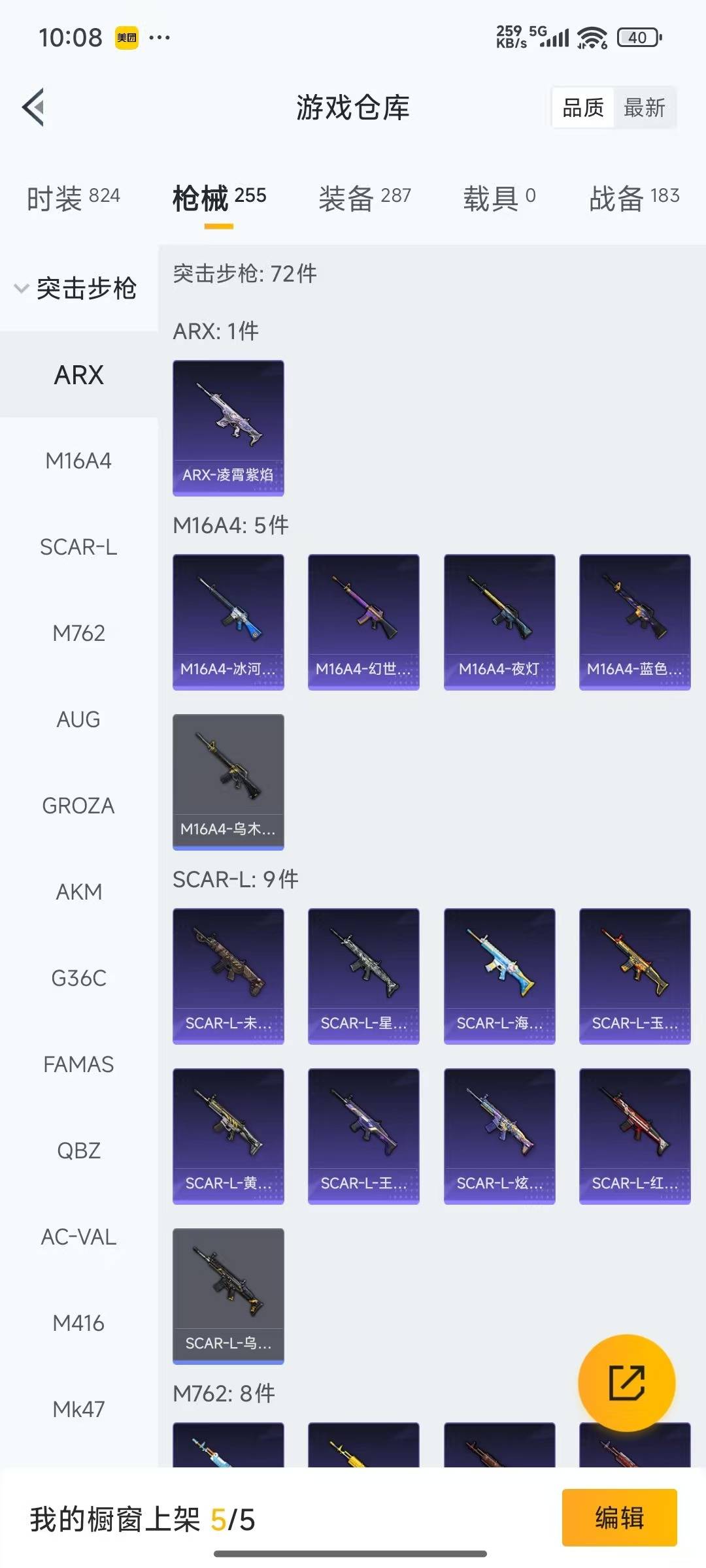Open the SCAR-L-海 skin tile
Screen dimensions: 706x1568
[499, 976]
